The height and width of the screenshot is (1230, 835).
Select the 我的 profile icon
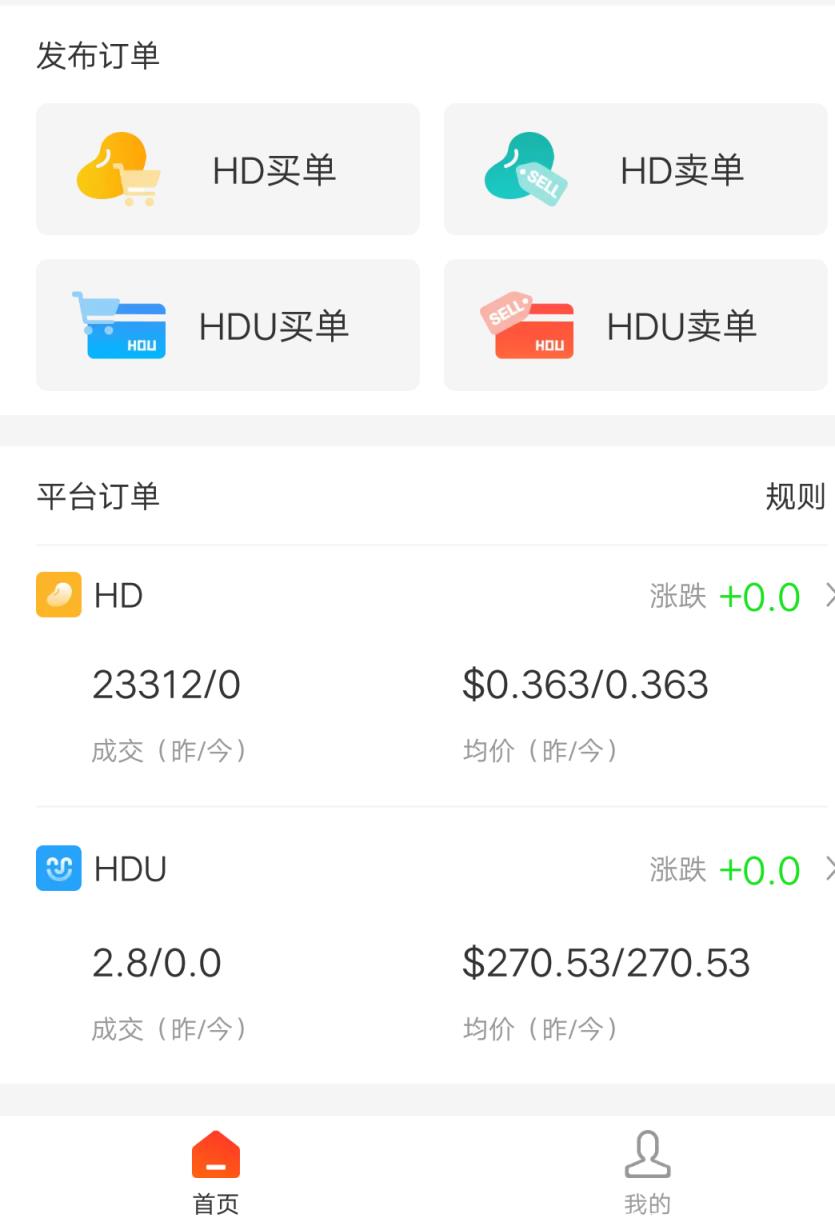[648, 1155]
